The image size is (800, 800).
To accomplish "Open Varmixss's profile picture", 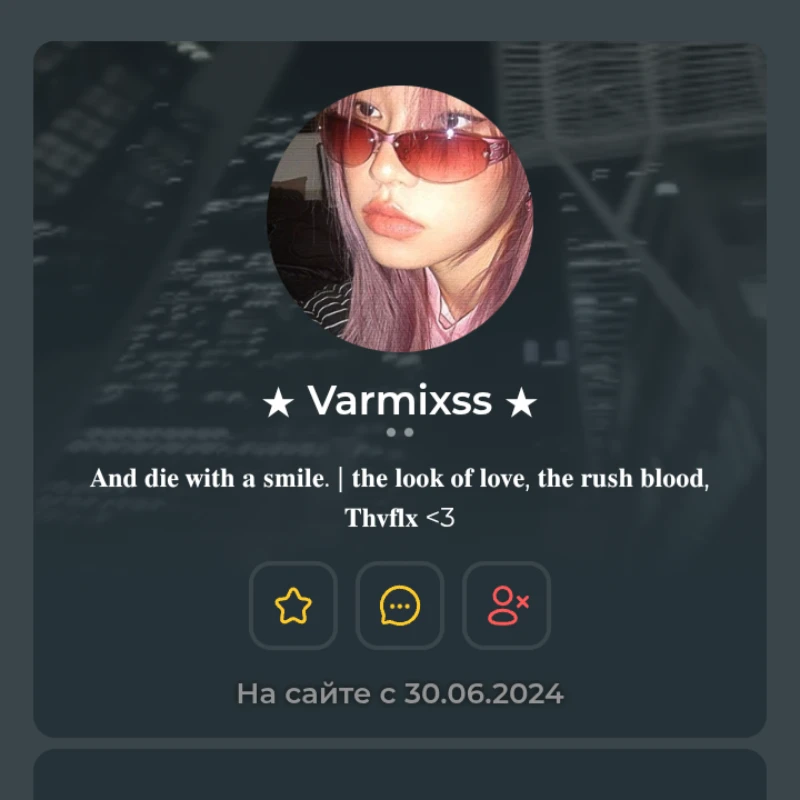I will coord(400,218).
